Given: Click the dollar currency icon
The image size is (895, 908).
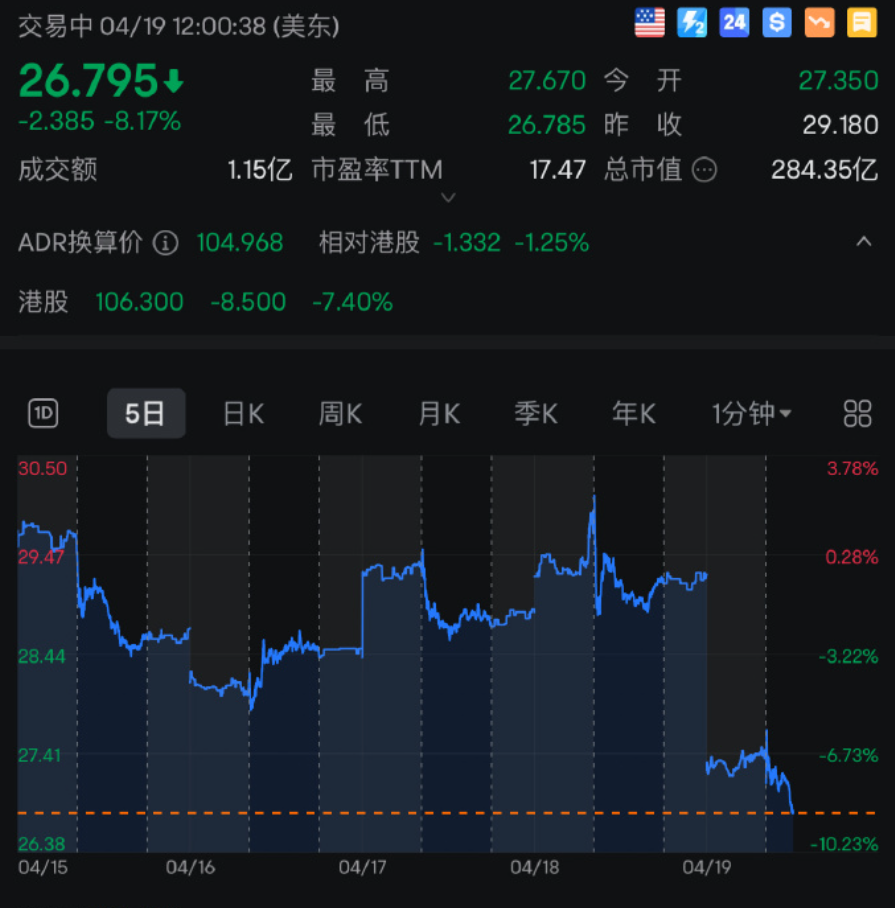Looking at the screenshot, I should [776, 22].
